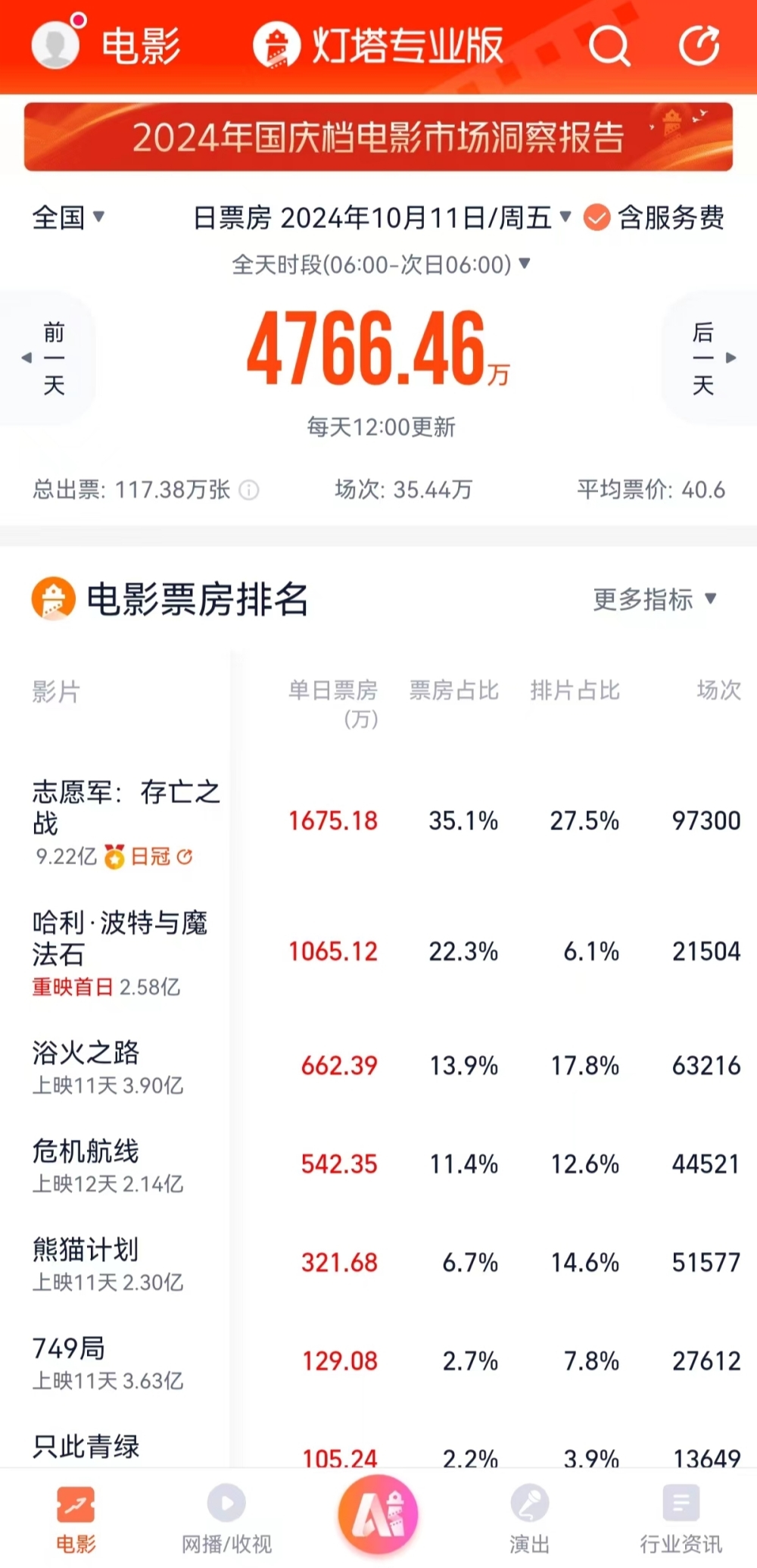Image resolution: width=757 pixels, height=1568 pixels.
Task: Expand the 全天时段 time range selector
Action: [381, 264]
